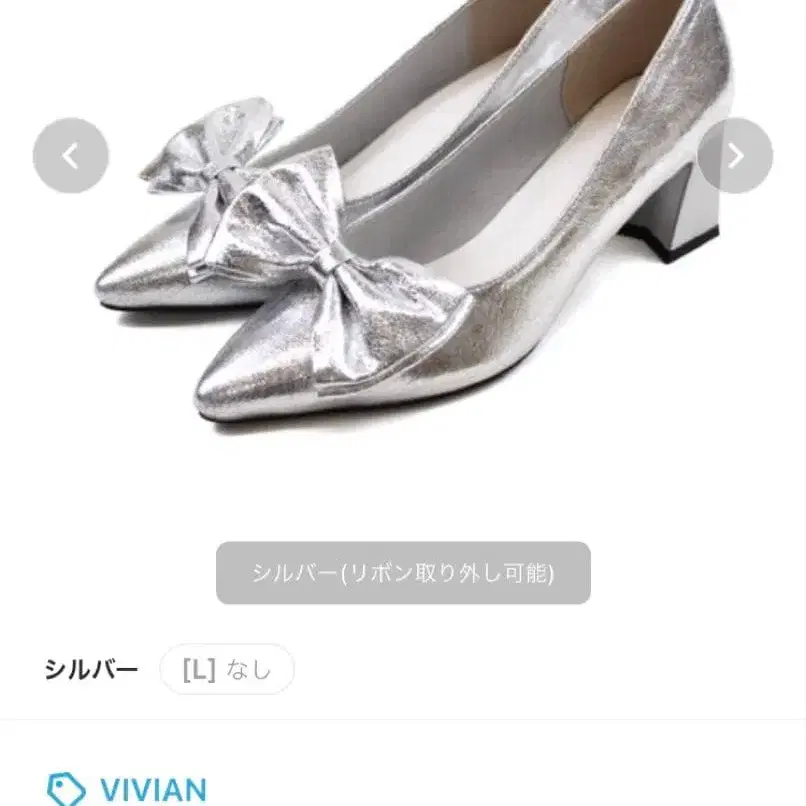Show the next product image

[735, 155]
